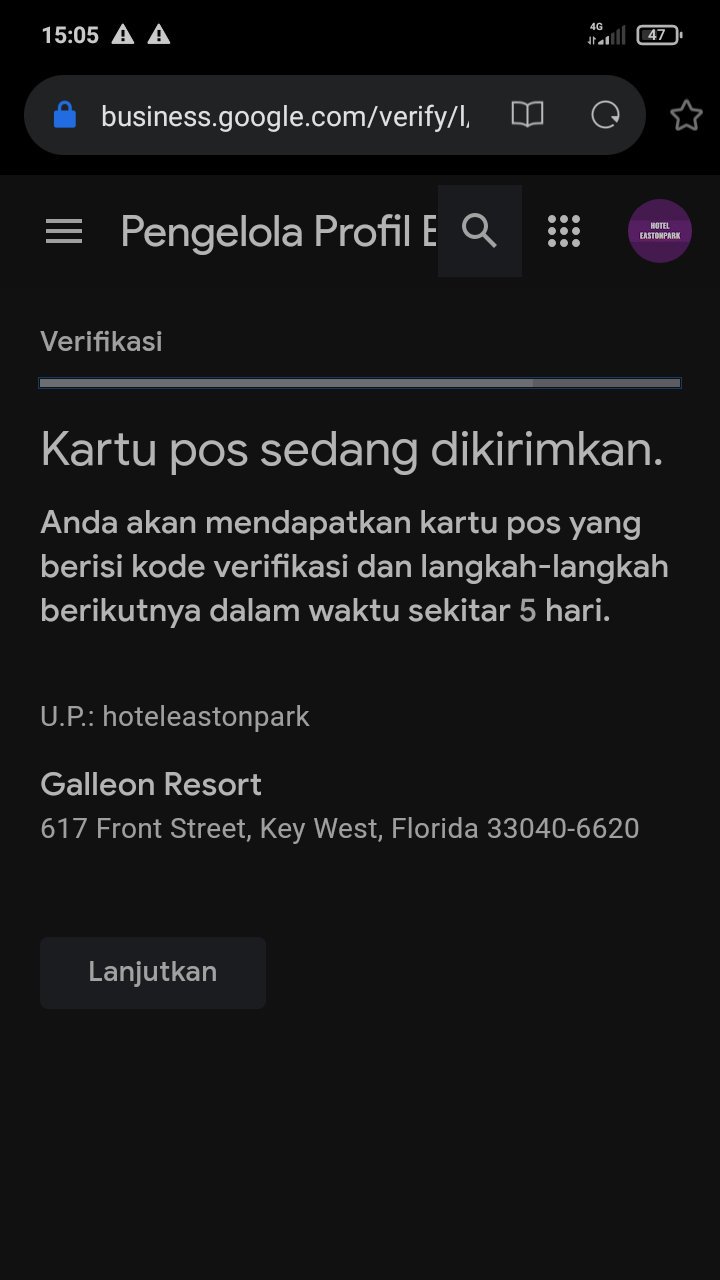Enable reader mode book icon
The width and height of the screenshot is (720, 1280).
tap(527, 115)
